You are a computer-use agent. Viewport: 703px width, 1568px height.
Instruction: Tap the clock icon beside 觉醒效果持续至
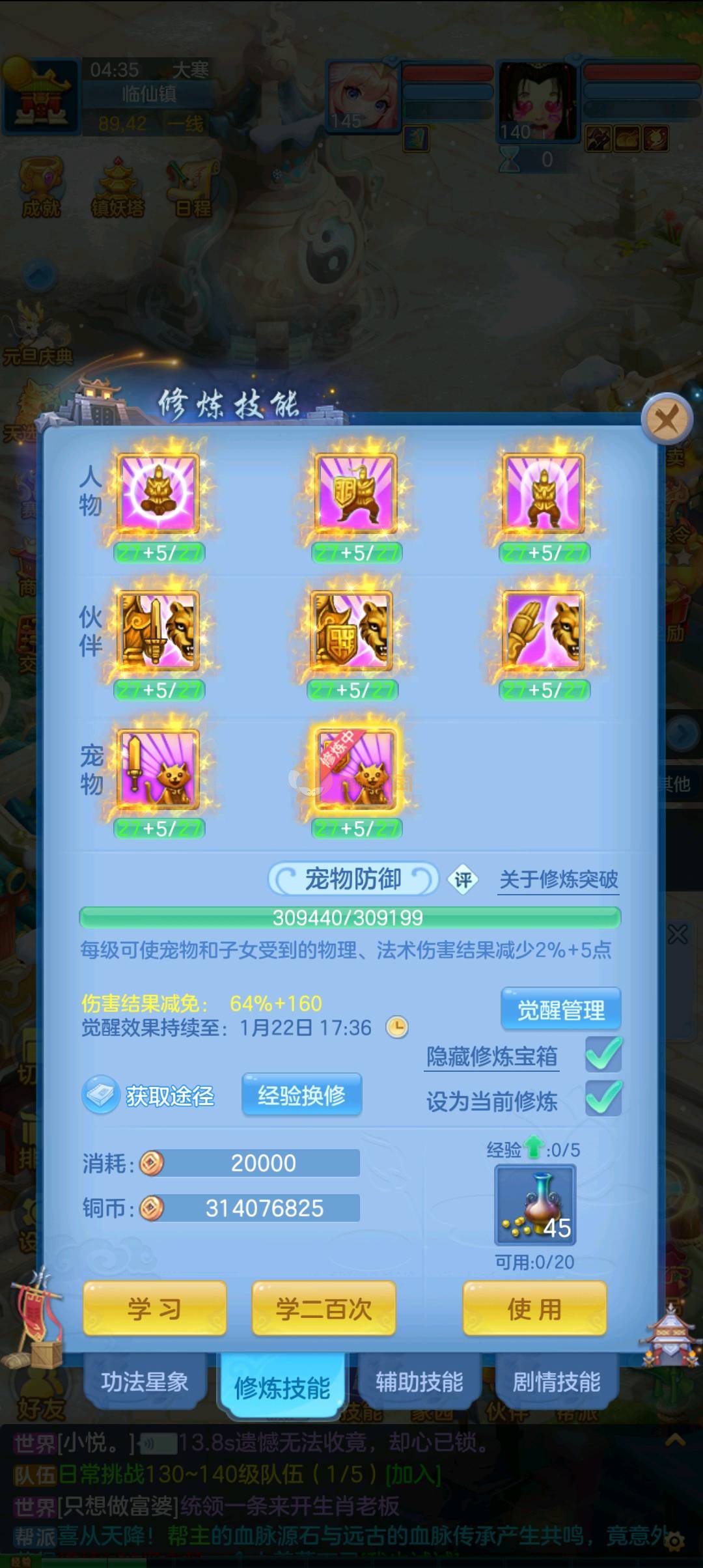tap(397, 1028)
